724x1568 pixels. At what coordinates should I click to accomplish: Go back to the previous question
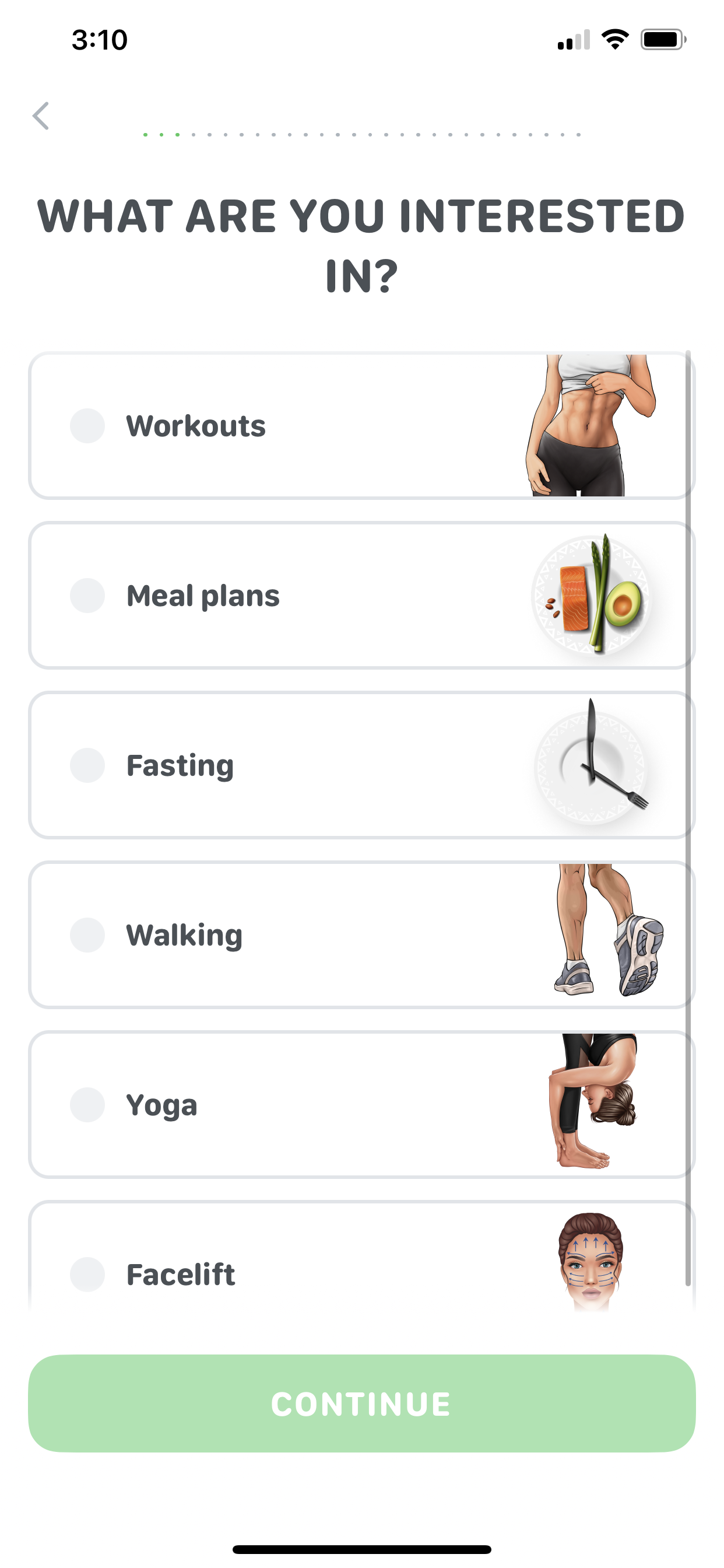click(x=41, y=116)
